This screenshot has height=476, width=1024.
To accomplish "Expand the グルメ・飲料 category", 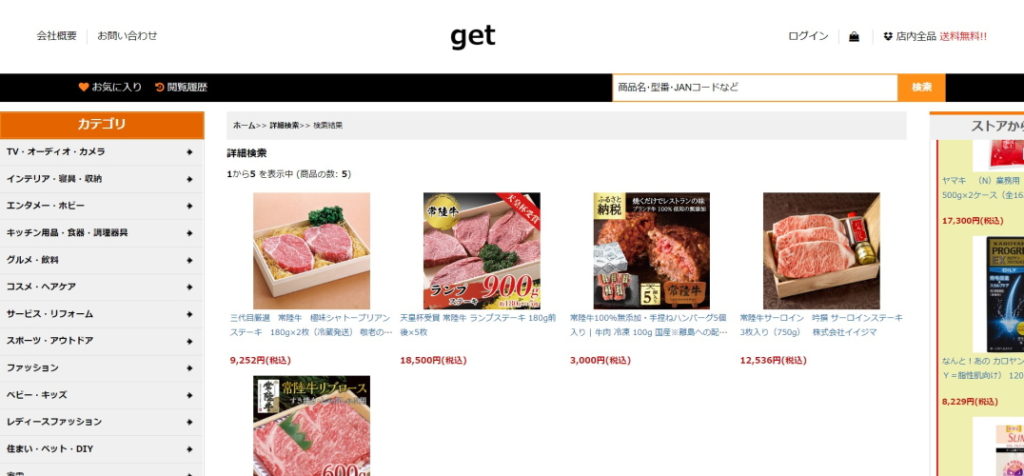I will coord(100,260).
